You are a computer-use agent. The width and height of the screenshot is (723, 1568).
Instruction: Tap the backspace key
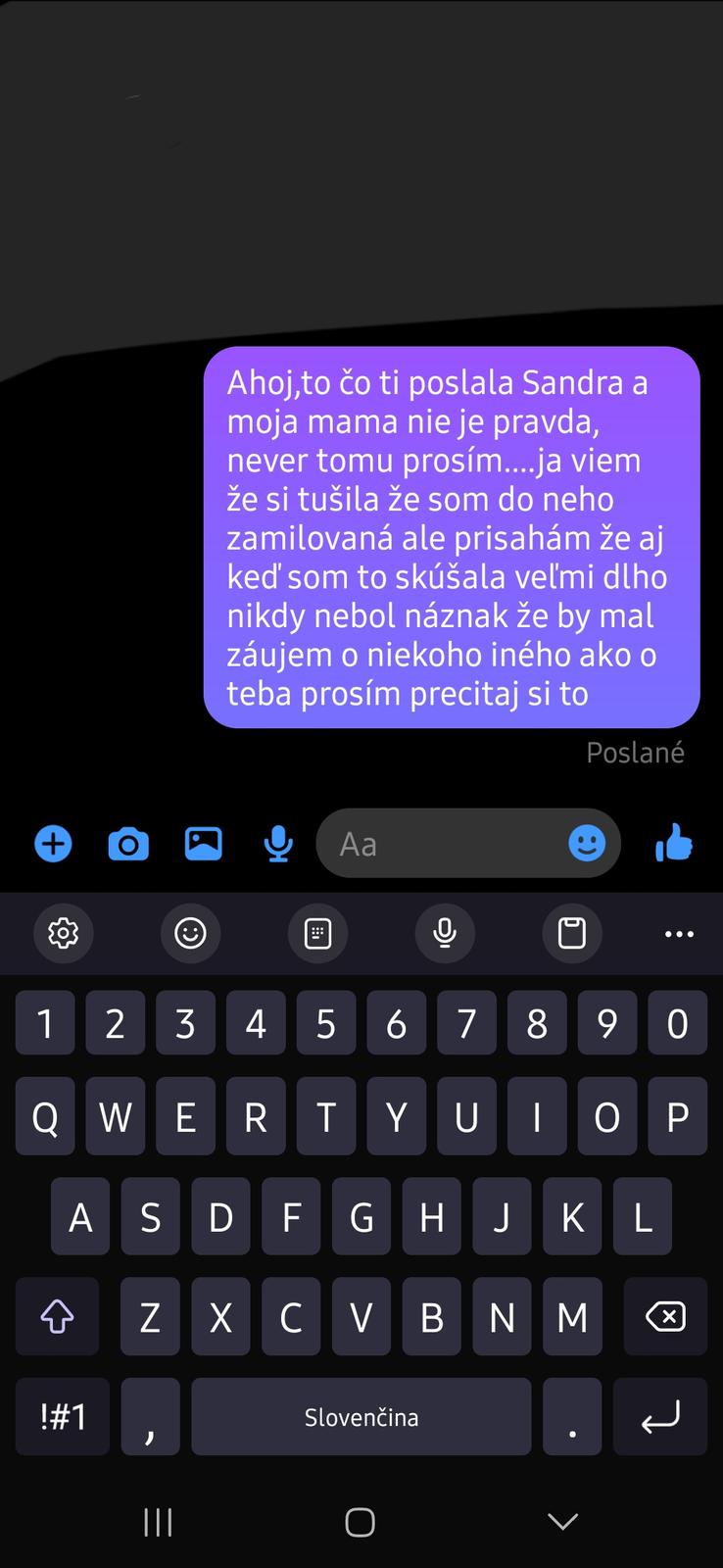[x=665, y=1317]
